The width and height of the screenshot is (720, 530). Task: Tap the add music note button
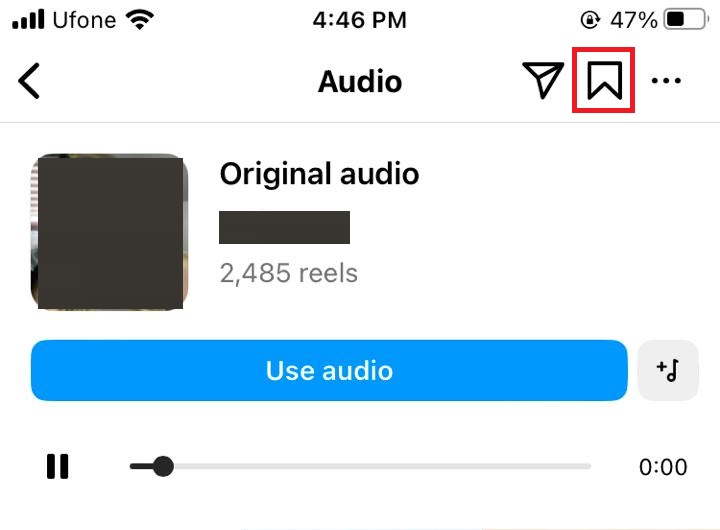(668, 371)
